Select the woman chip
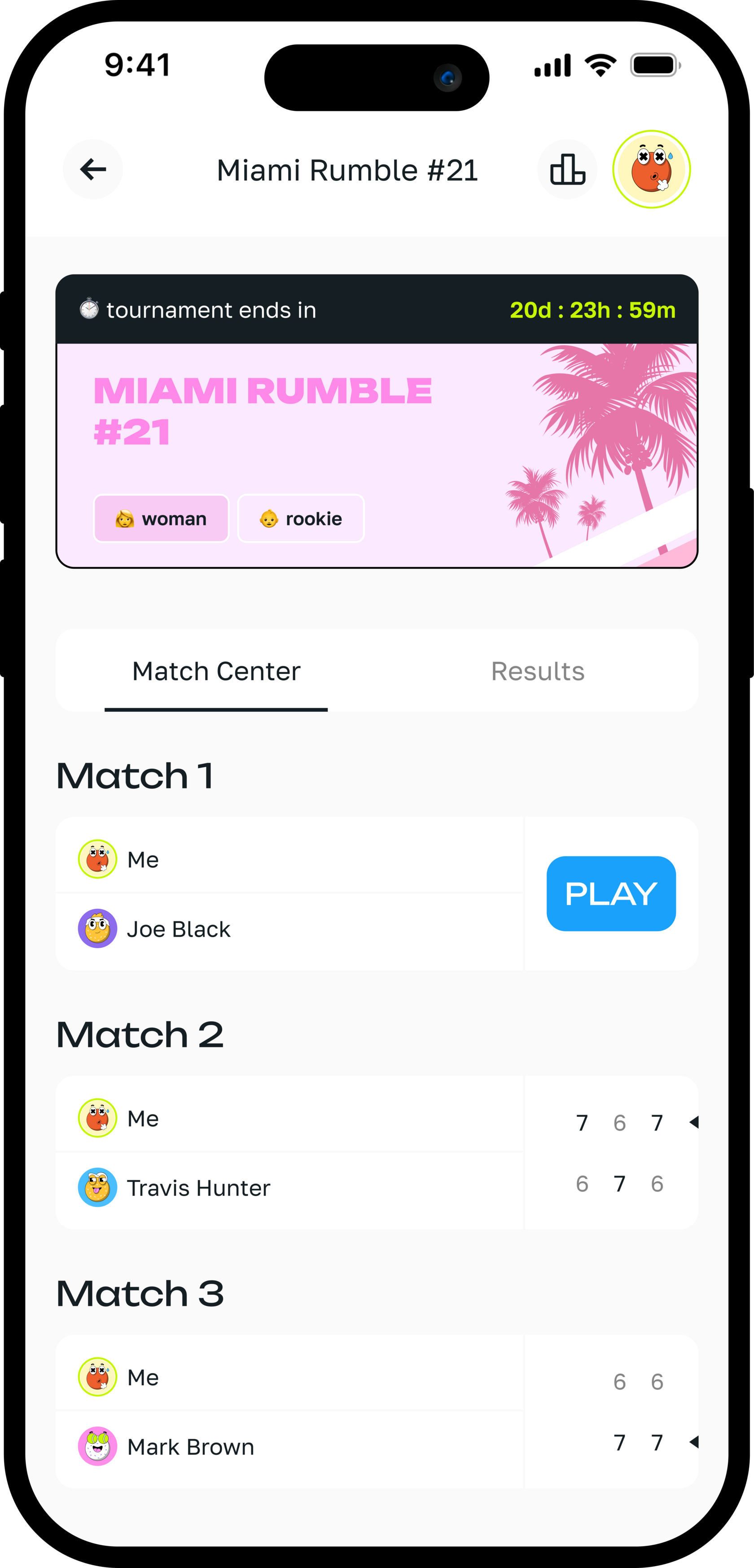Viewport: 754px width, 1568px height. tap(161, 519)
